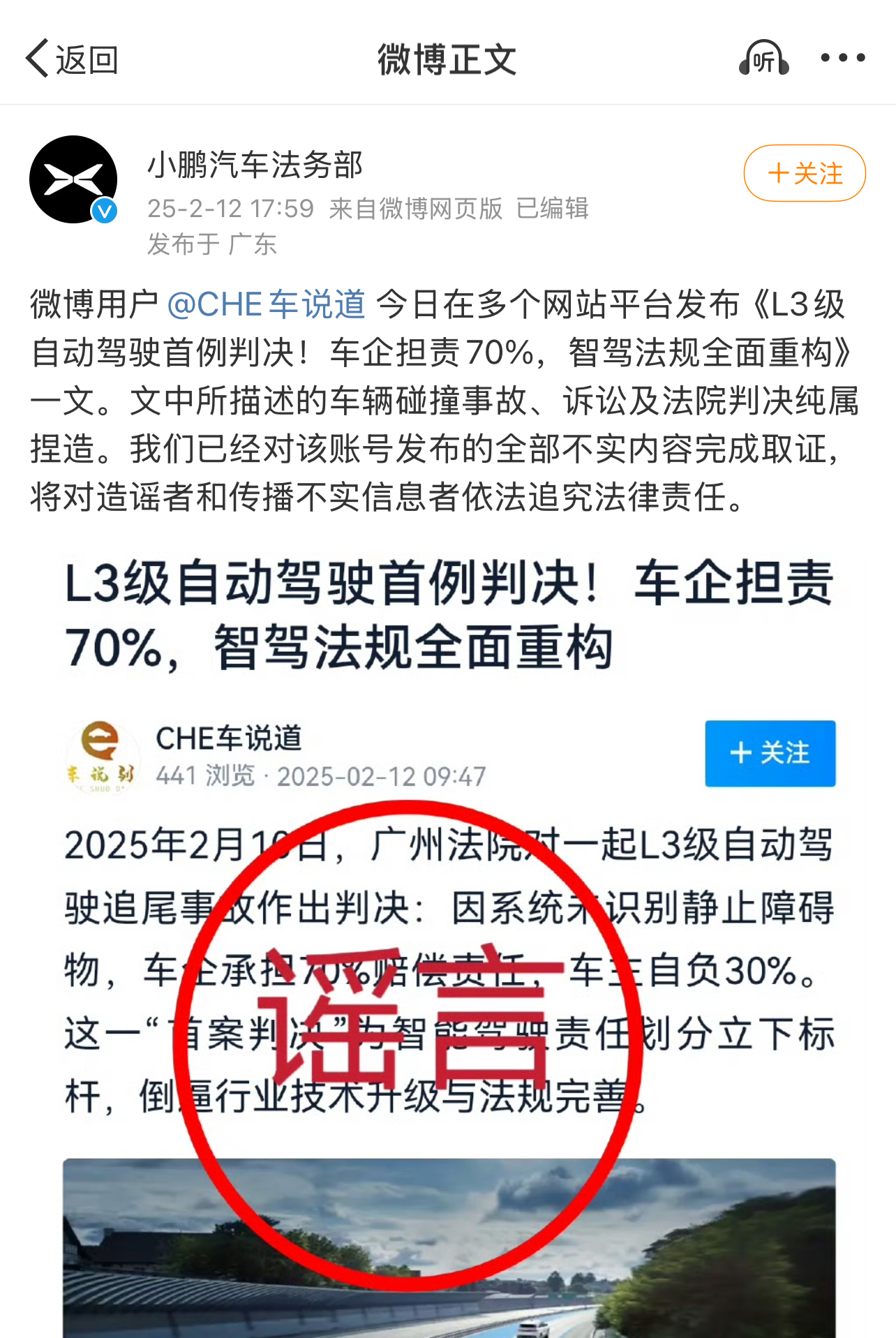Open the listen (听) audio icon
896x1338 pixels.
[763, 59]
